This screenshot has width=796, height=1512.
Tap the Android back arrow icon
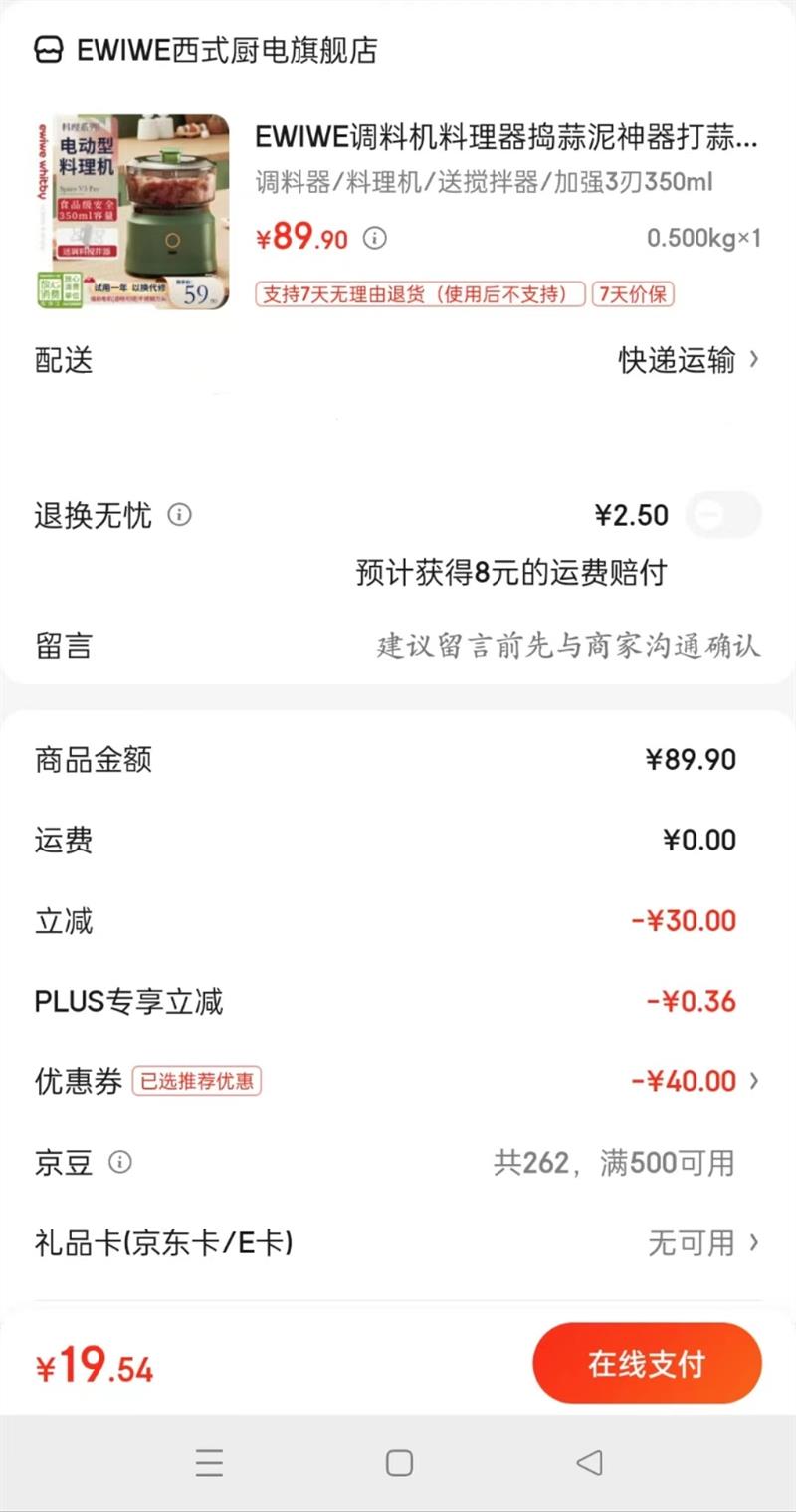(x=589, y=1463)
